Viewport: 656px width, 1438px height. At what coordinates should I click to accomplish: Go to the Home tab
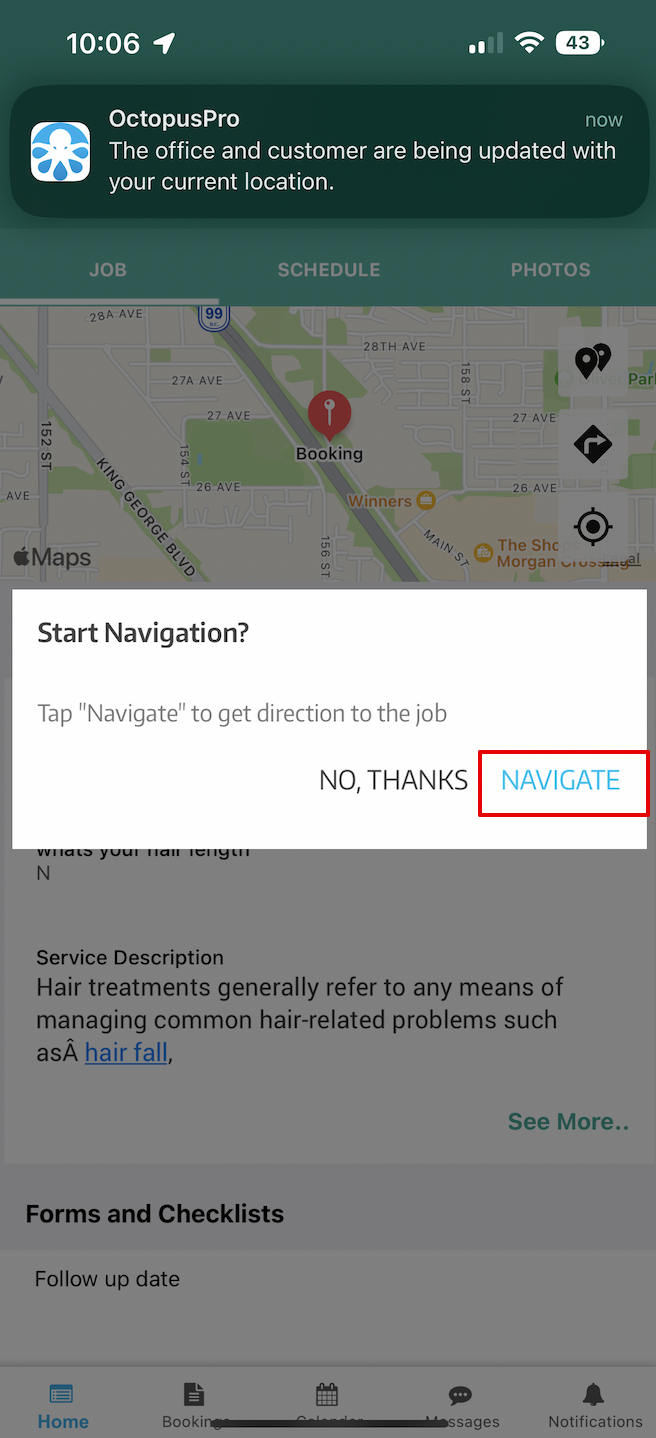[63, 1406]
